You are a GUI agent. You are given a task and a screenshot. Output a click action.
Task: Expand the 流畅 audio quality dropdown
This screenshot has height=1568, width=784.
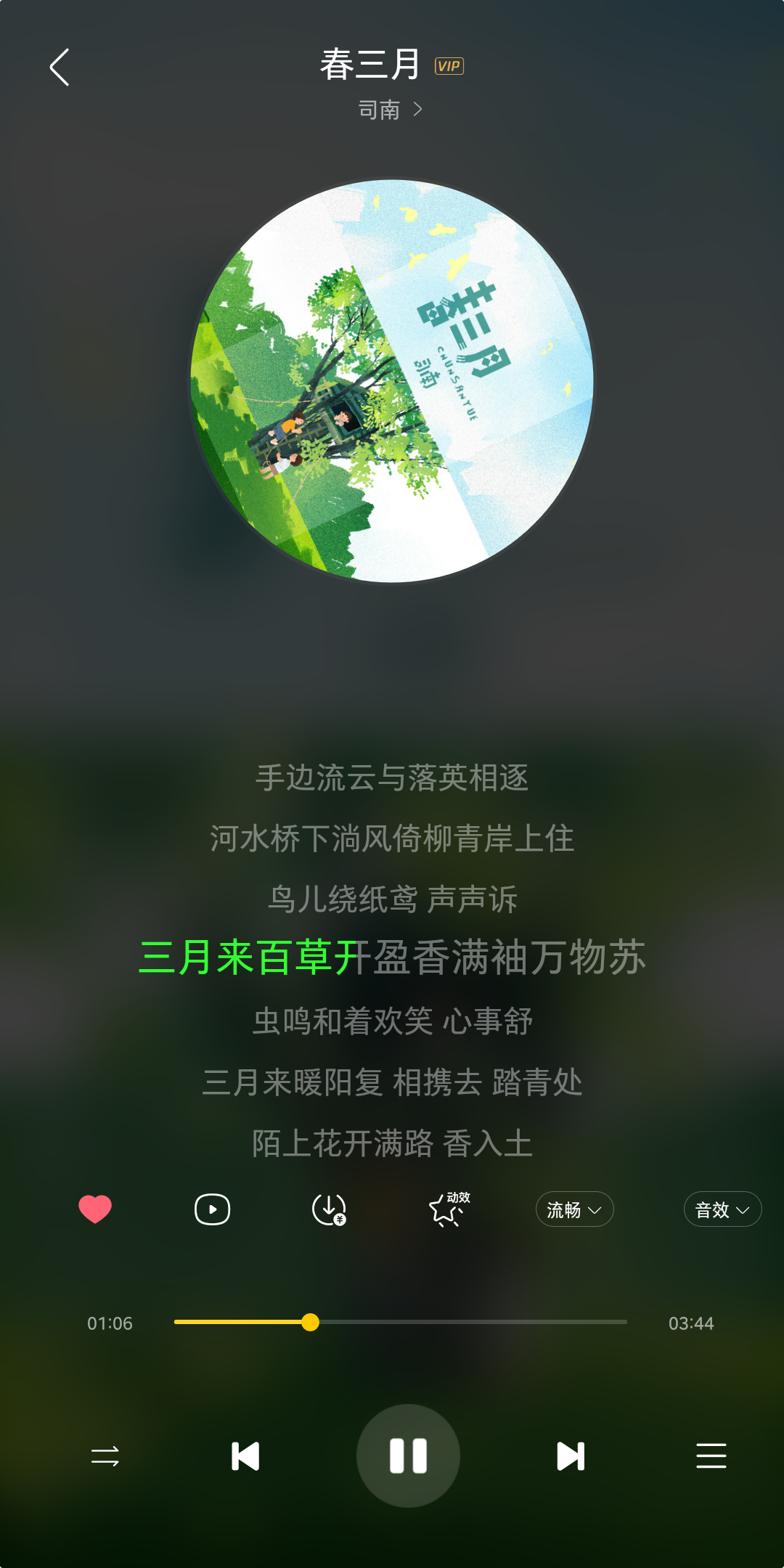point(574,1209)
